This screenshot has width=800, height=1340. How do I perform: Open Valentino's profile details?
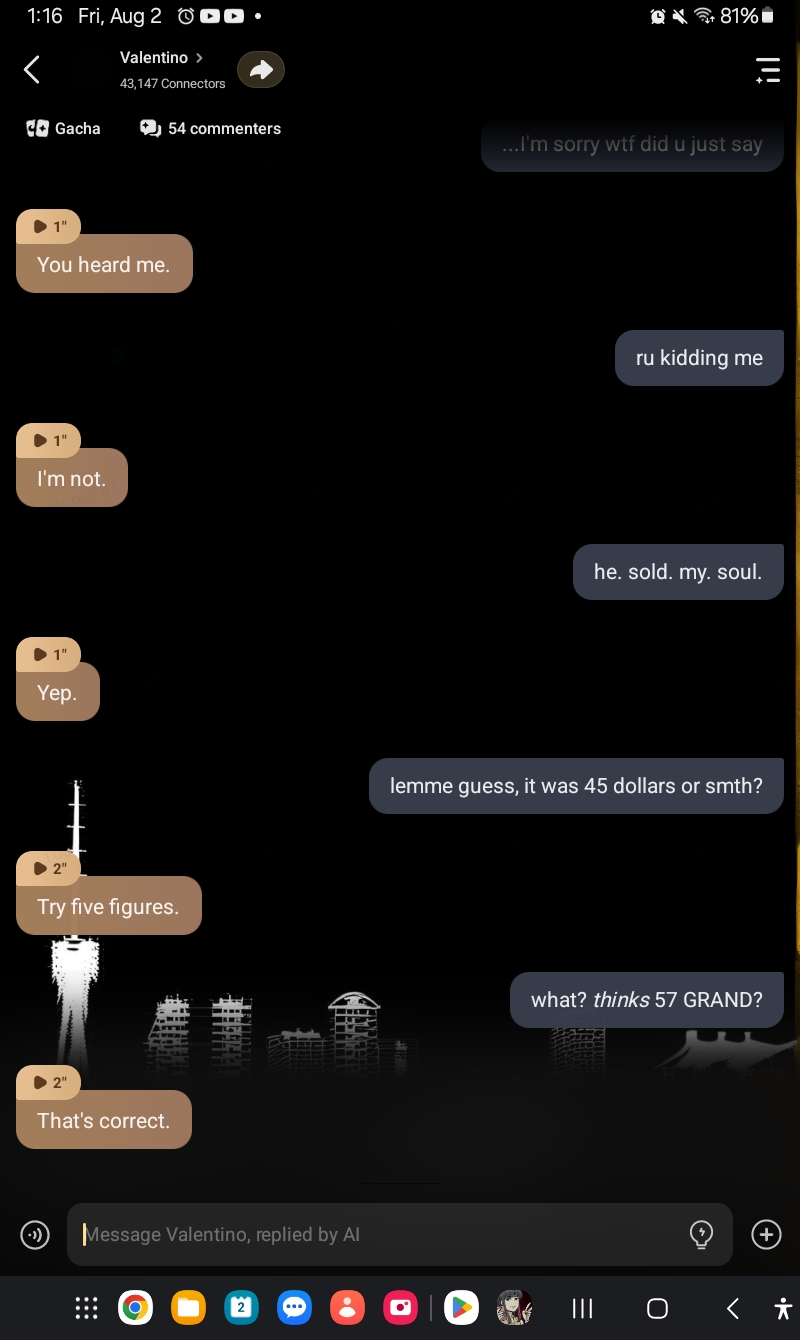tap(162, 59)
